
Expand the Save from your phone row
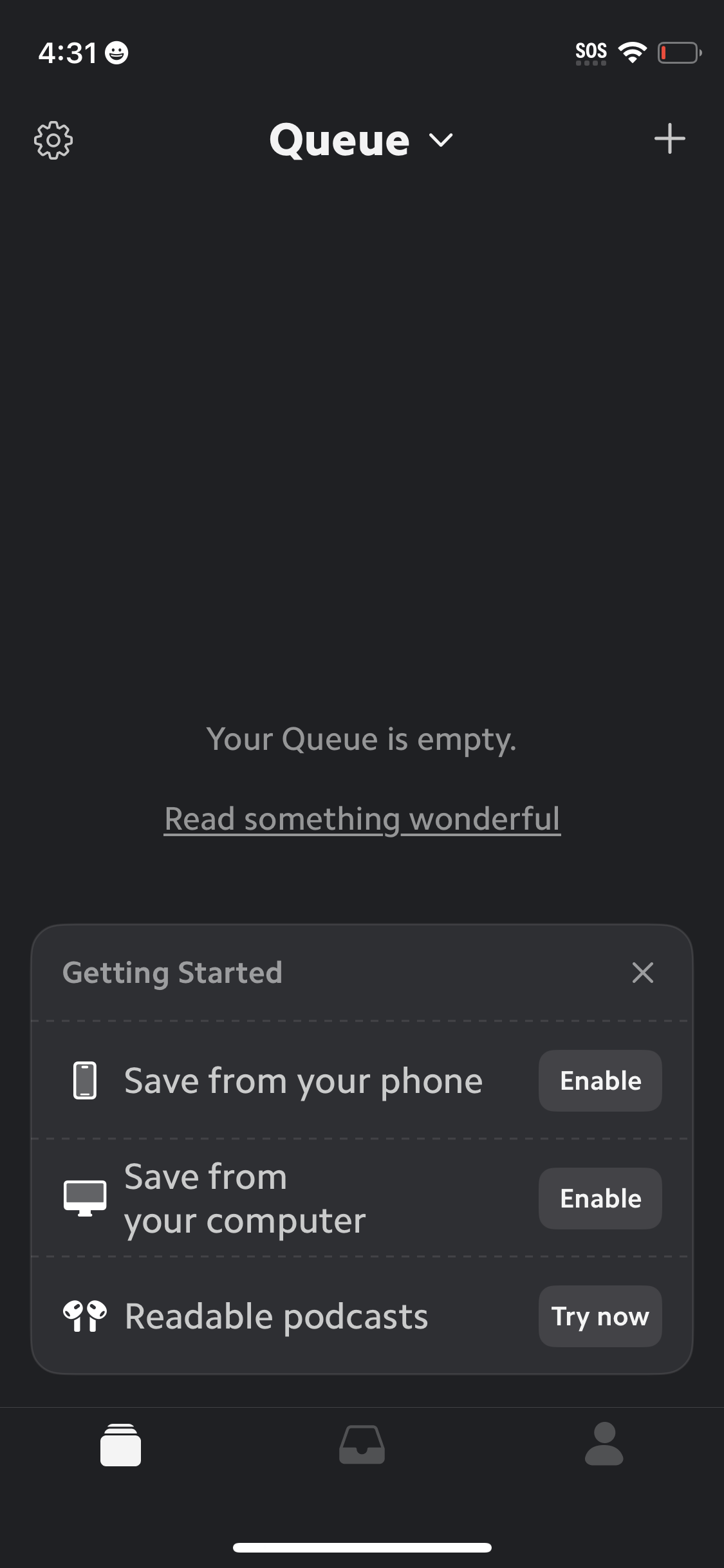(x=302, y=1081)
